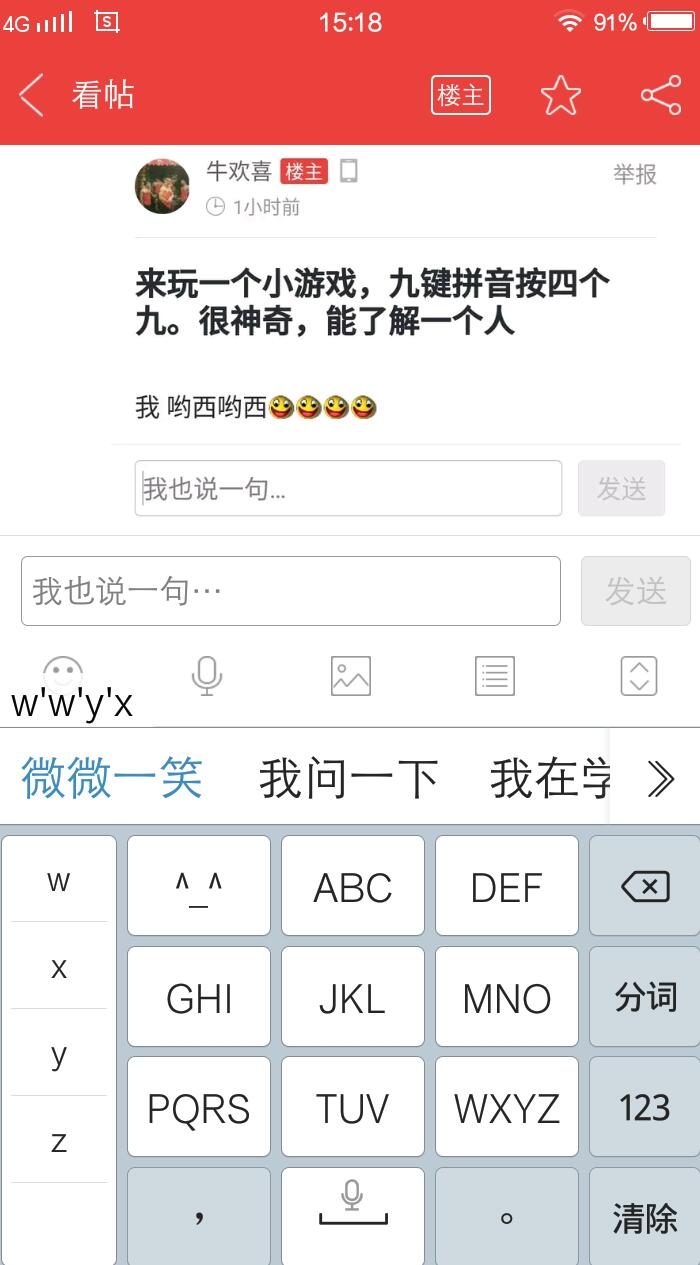Image resolution: width=700 pixels, height=1265 pixels.
Task: Focus the bottom 我也说一句 comment box
Action: (290, 591)
